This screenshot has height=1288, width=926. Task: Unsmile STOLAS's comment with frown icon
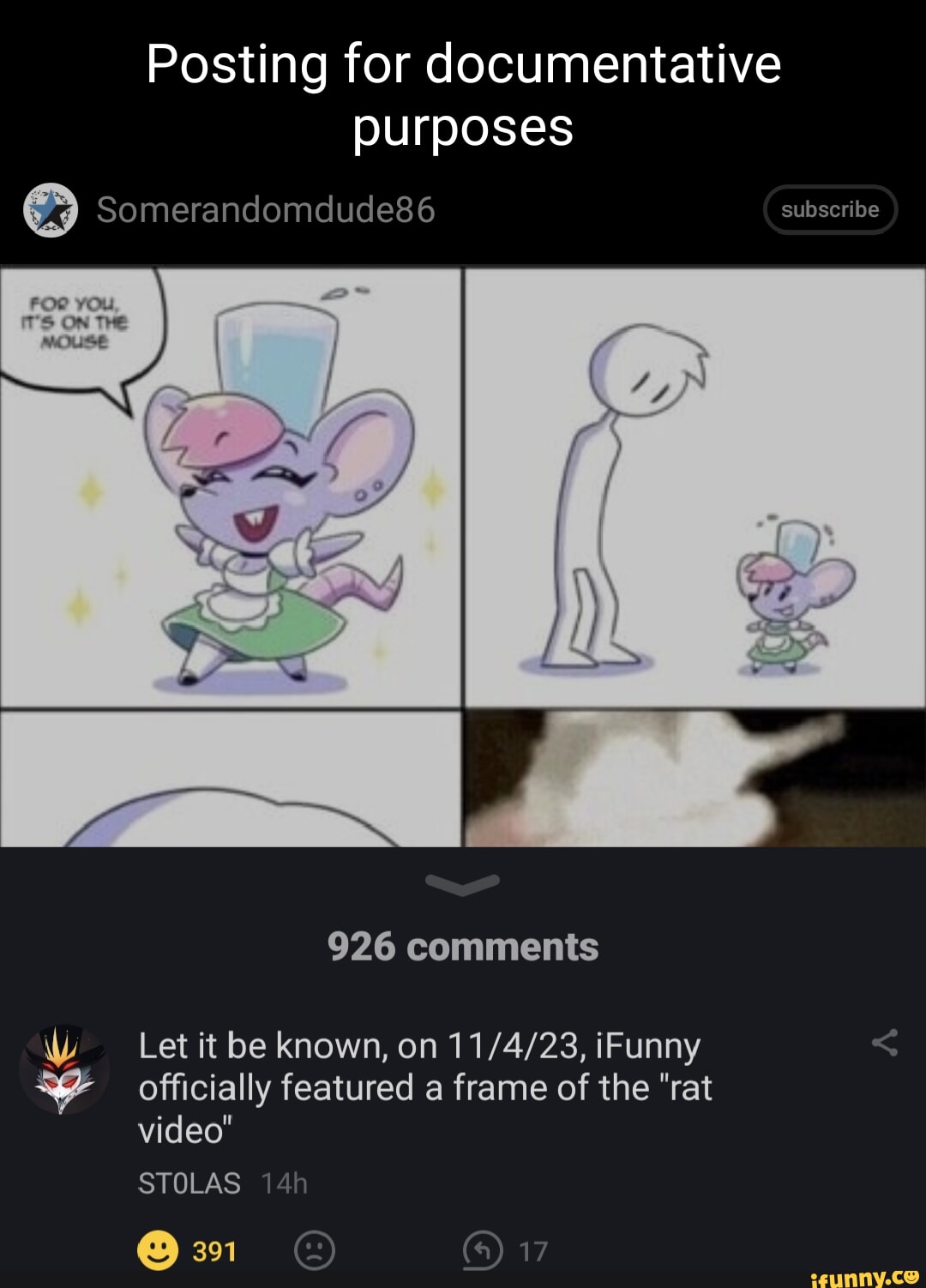pyautogui.click(x=314, y=1250)
